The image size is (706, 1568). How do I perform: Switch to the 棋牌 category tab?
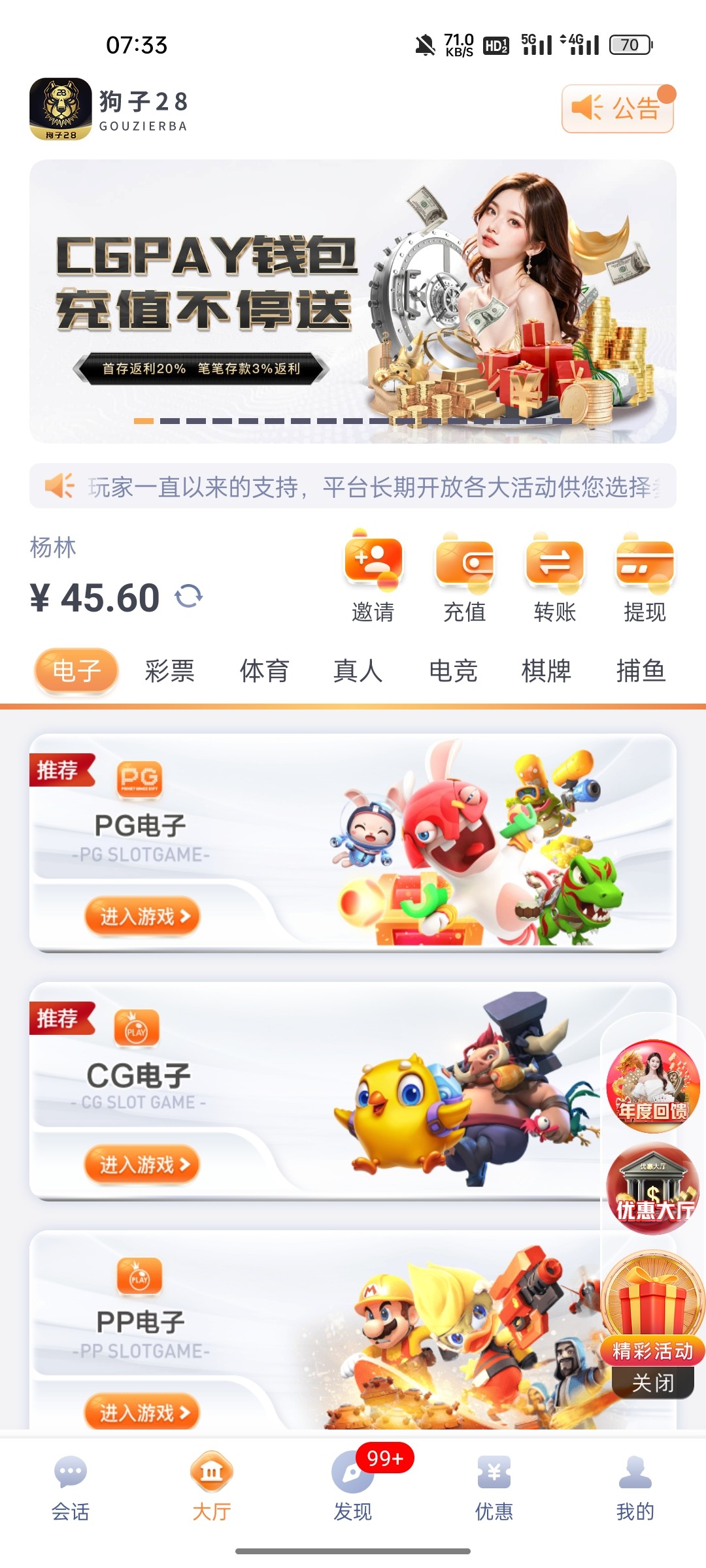click(x=546, y=671)
